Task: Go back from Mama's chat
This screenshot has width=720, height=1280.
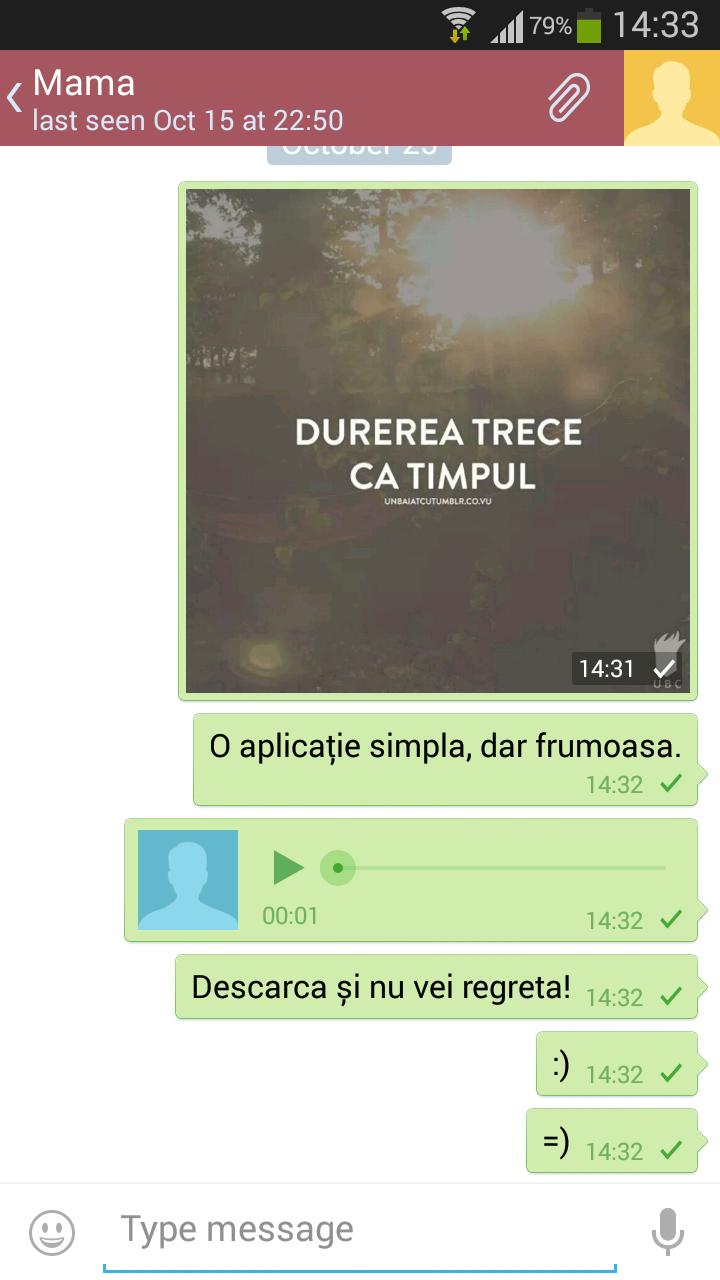Action: [15, 98]
